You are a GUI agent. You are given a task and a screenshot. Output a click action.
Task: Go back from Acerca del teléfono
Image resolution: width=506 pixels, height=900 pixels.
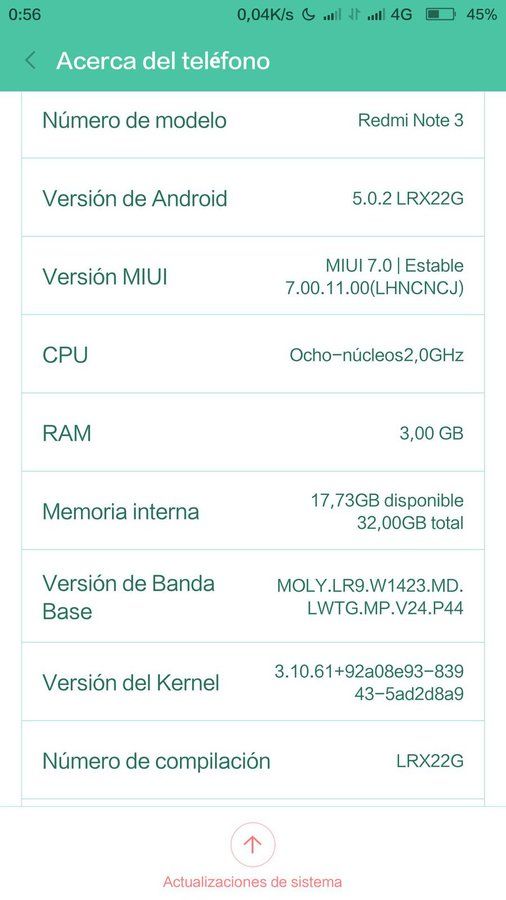(31, 61)
